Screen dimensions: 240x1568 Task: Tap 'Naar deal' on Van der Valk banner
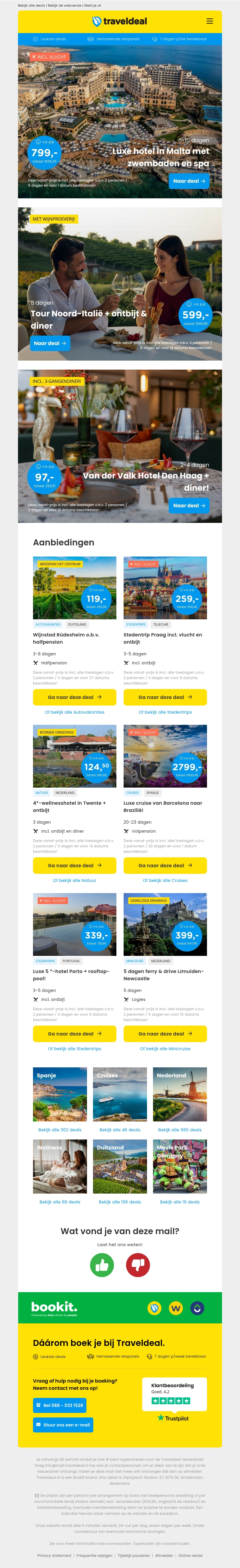(x=189, y=505)
